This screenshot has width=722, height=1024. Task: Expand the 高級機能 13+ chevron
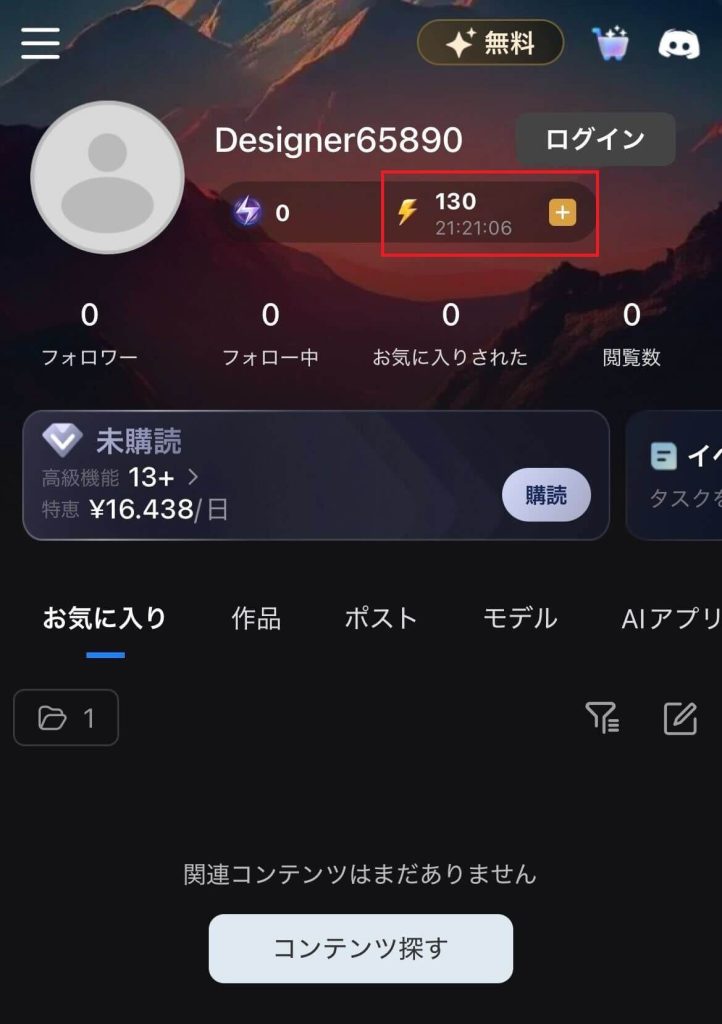click(193, 476)
